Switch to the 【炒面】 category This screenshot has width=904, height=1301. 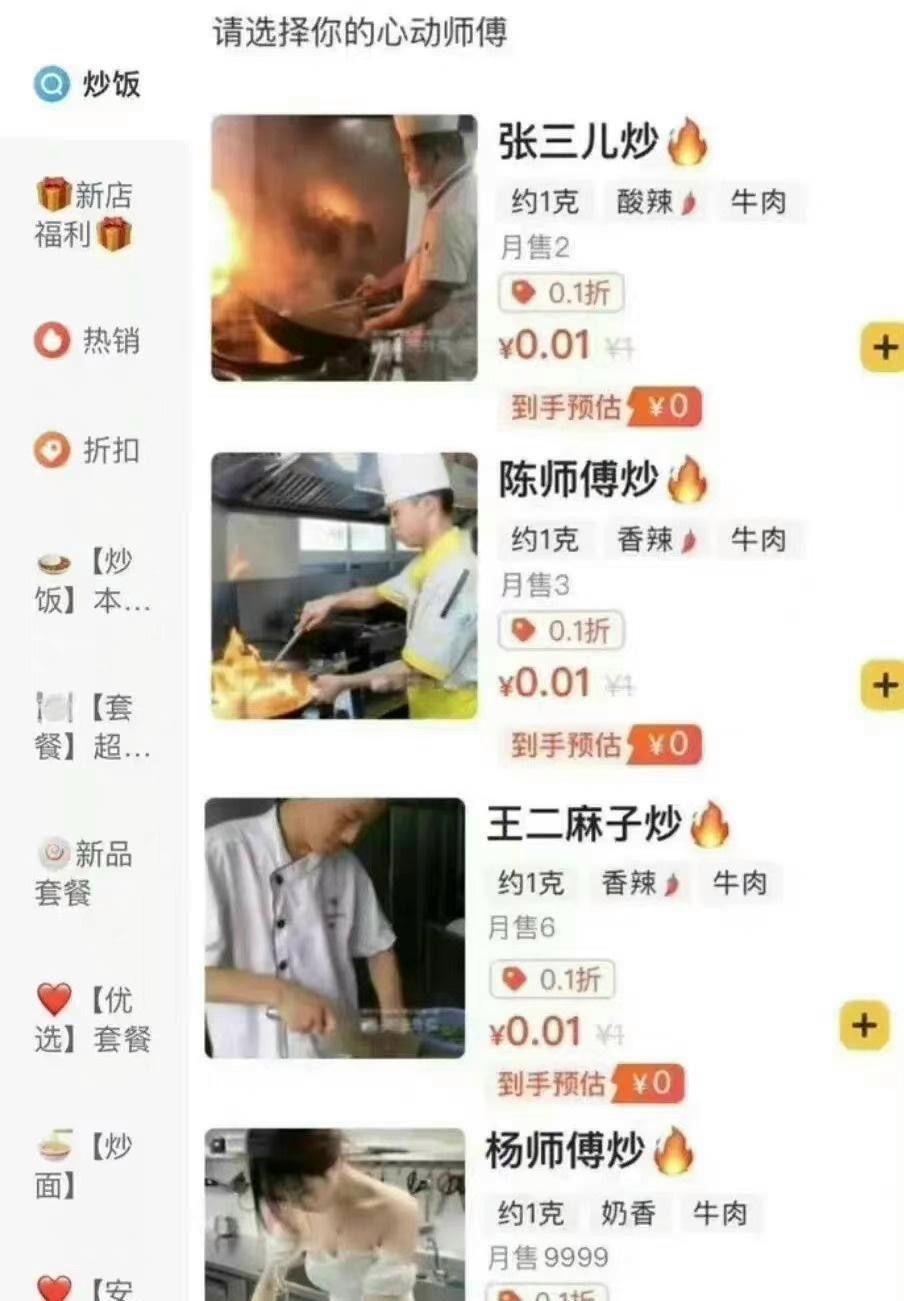click(x=84, y=1164)
